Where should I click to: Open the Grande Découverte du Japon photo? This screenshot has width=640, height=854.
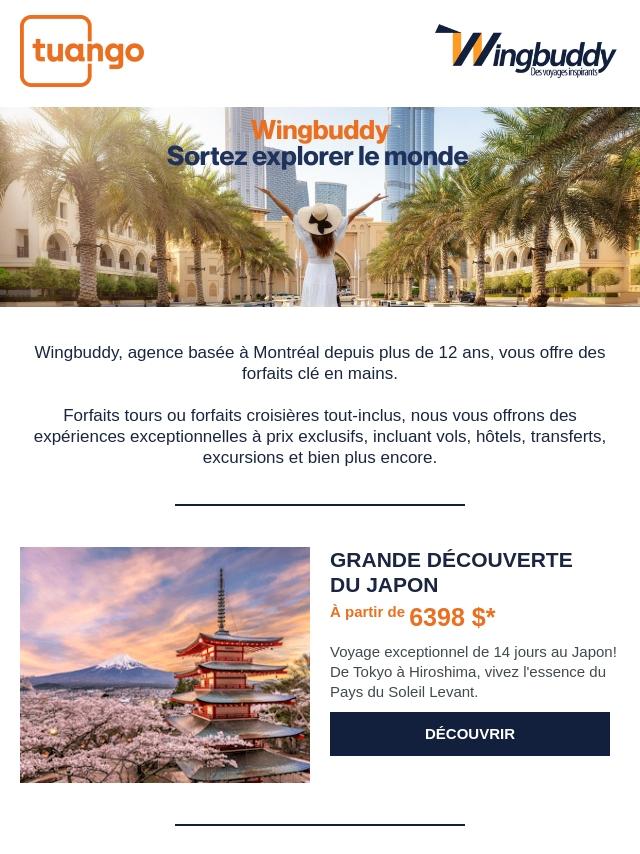(165, 664)
